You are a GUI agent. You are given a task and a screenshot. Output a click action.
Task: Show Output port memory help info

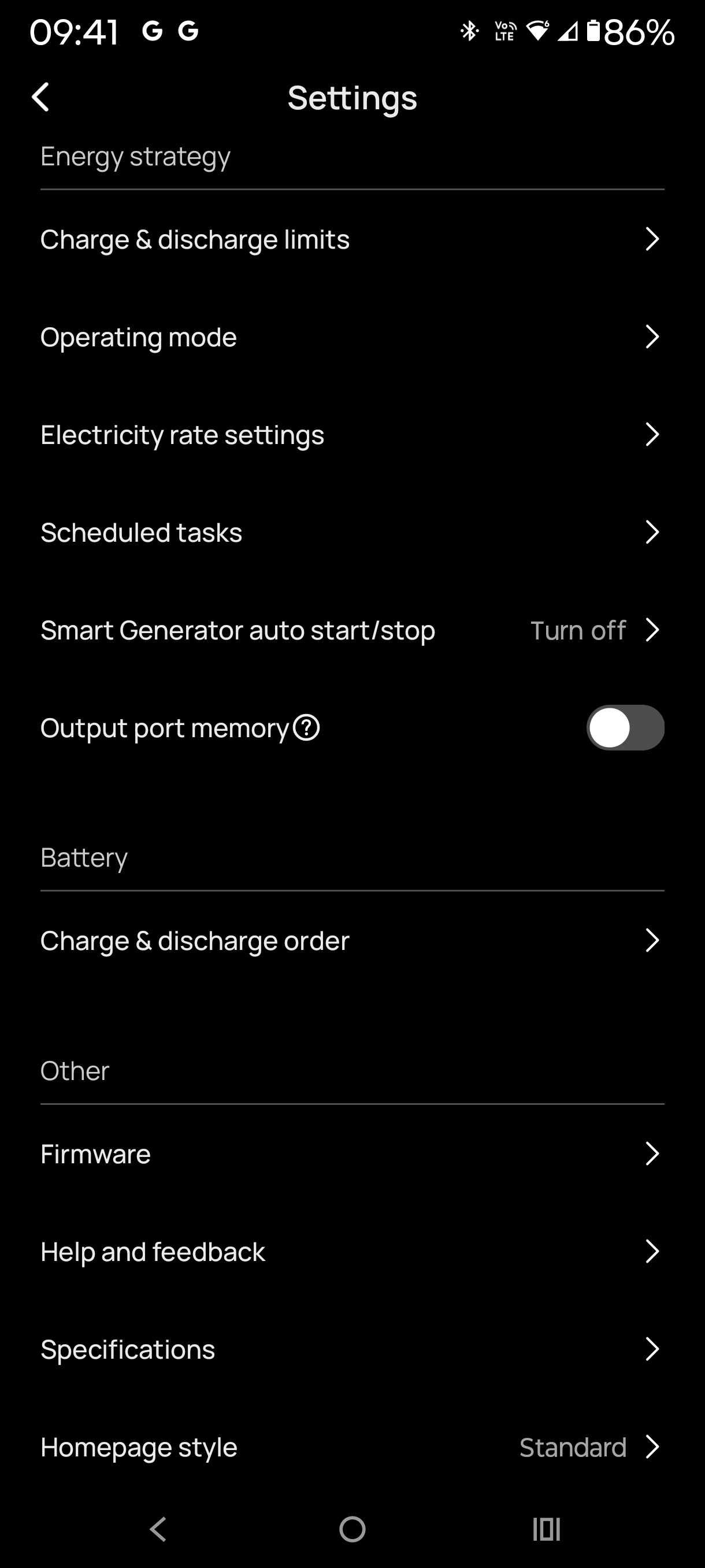click(307, 728)
